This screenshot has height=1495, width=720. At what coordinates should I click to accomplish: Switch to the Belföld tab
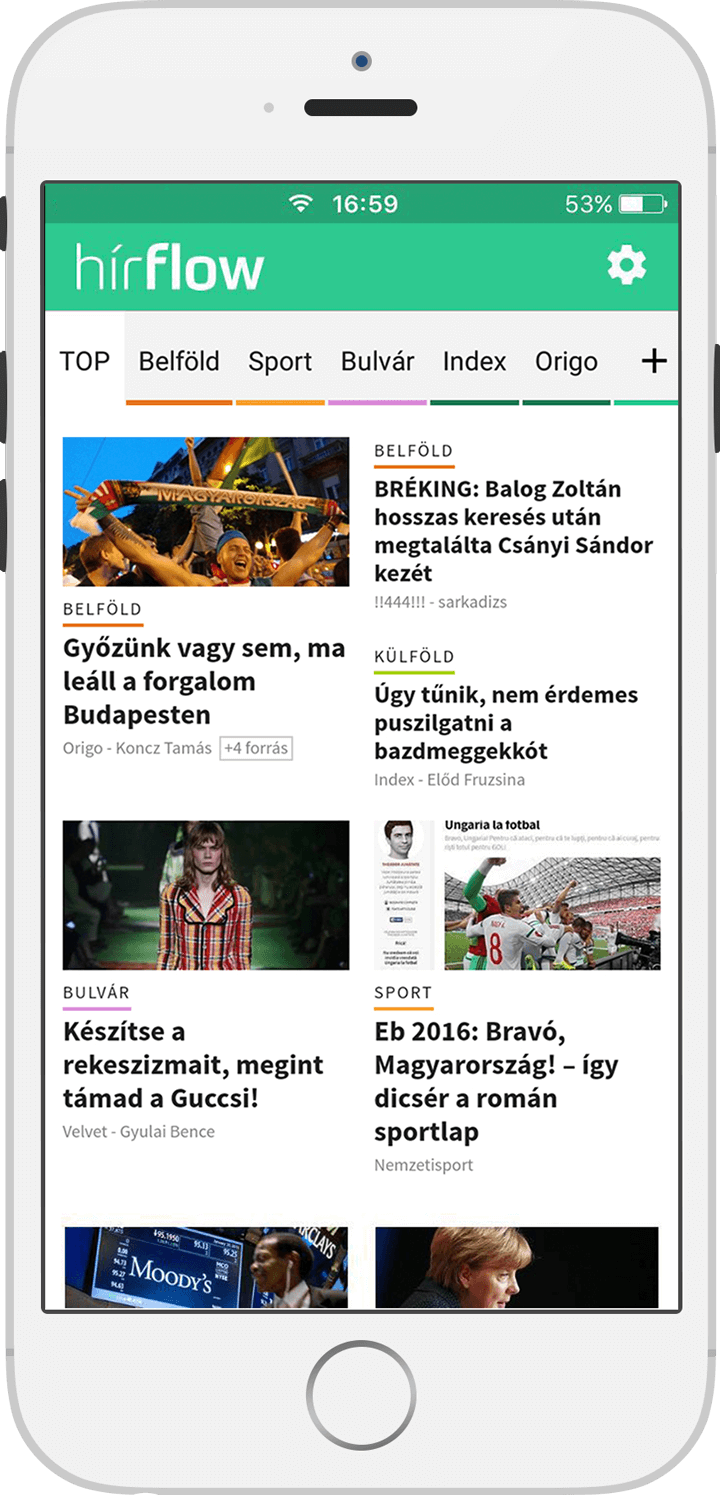click(179, 361)
